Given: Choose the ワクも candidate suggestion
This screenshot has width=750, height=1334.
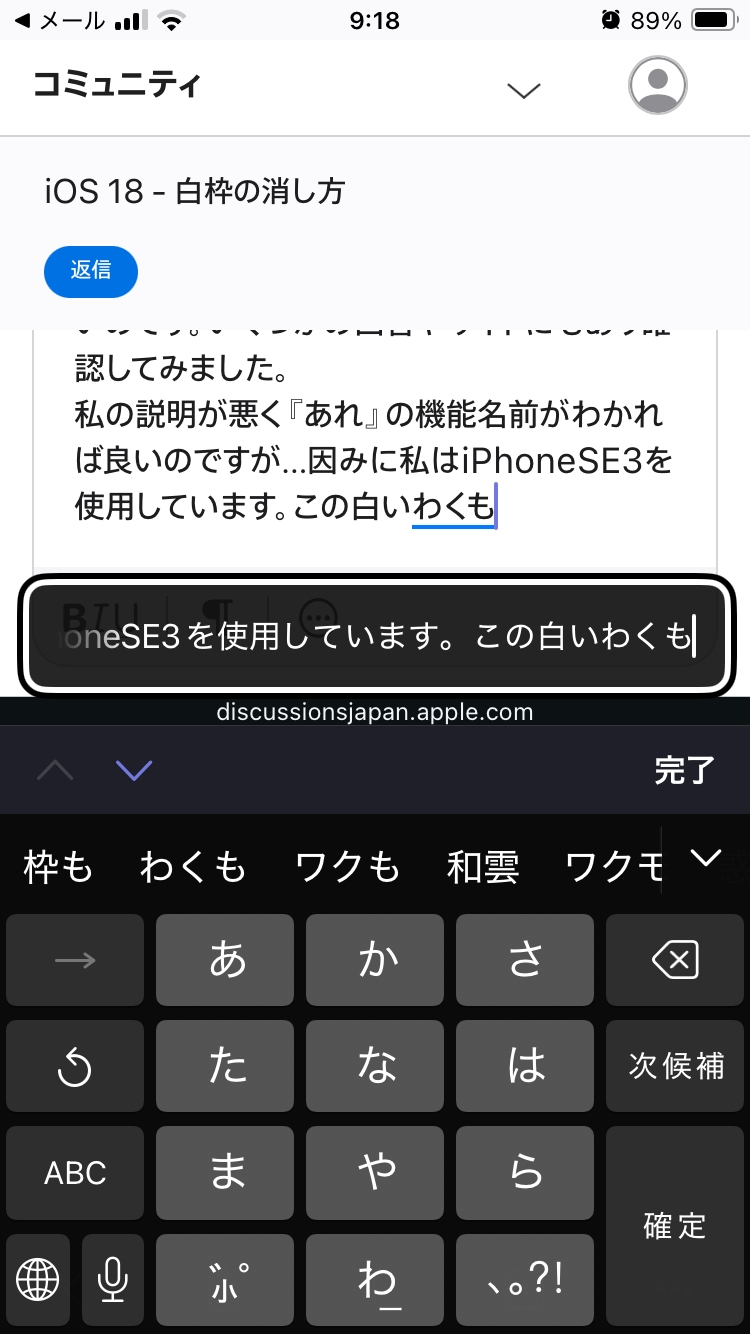Looking at the screenshot, I should (347, 867).
